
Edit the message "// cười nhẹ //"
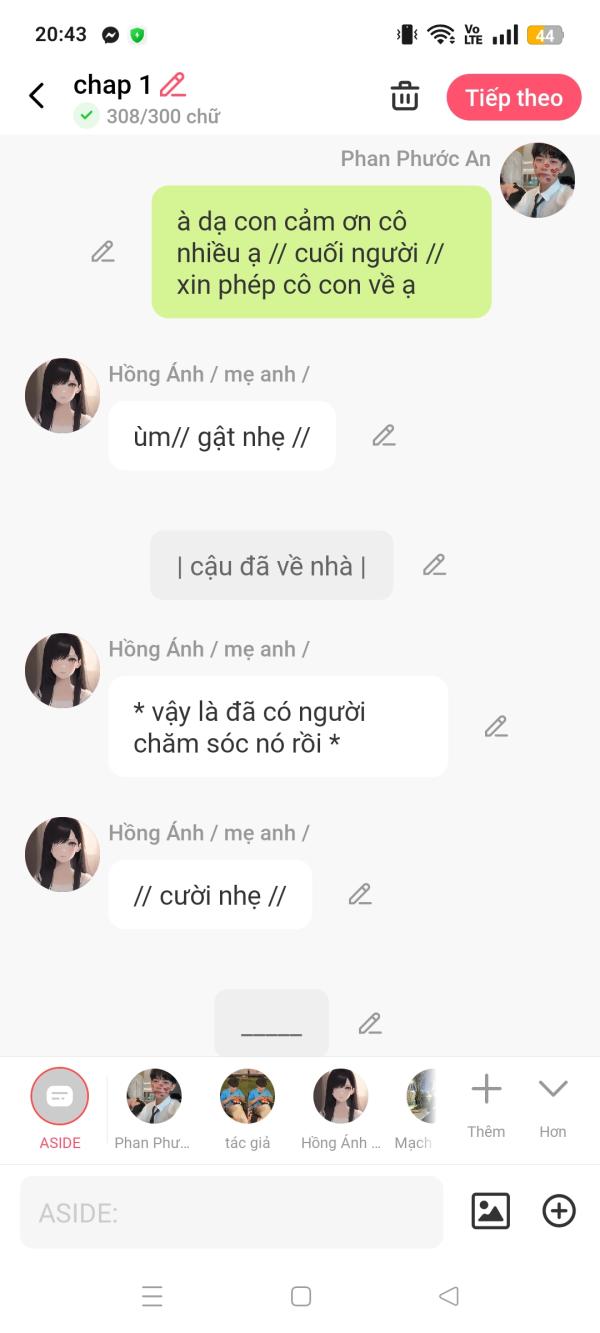click(x=360, y=895)
